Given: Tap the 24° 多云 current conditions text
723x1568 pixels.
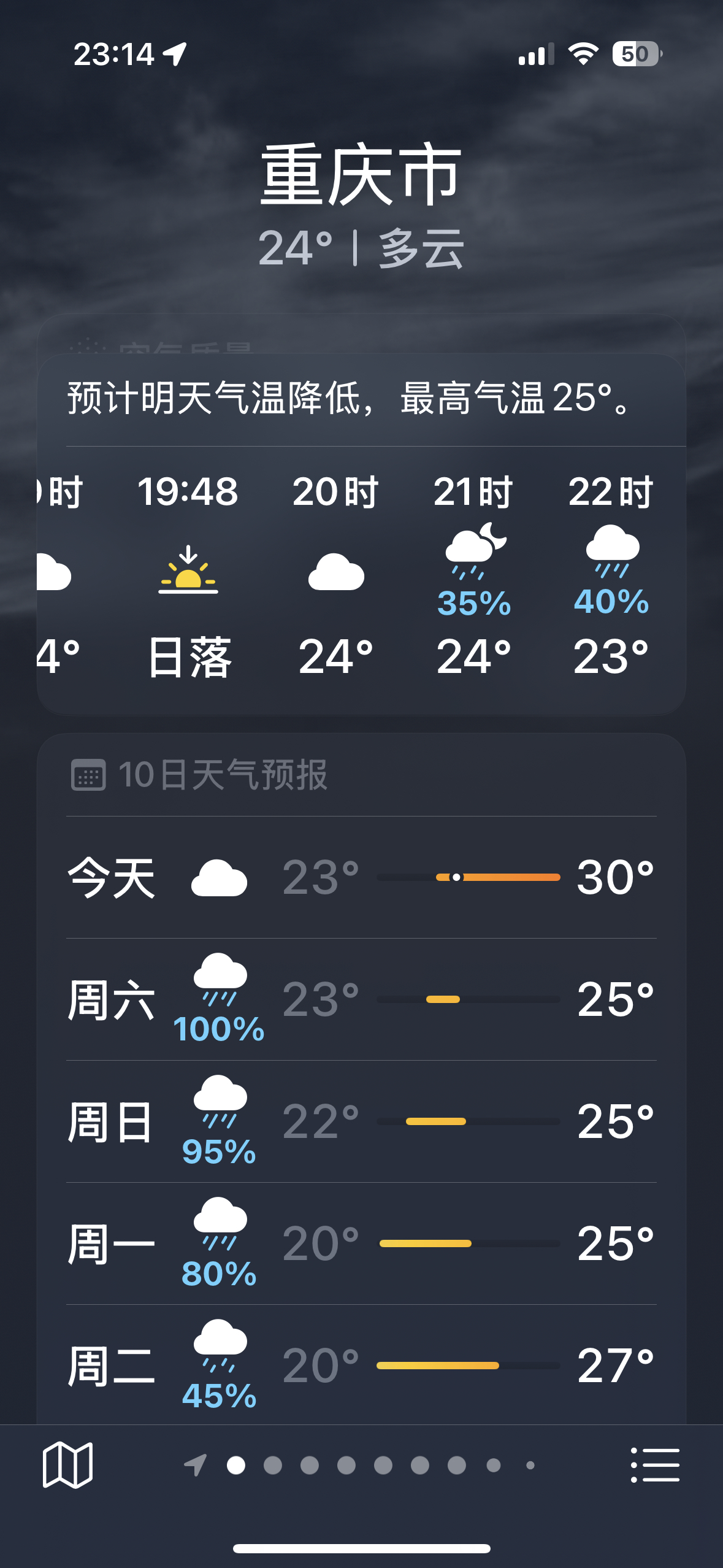Looking at the screenshot, I should pos(361,248).
